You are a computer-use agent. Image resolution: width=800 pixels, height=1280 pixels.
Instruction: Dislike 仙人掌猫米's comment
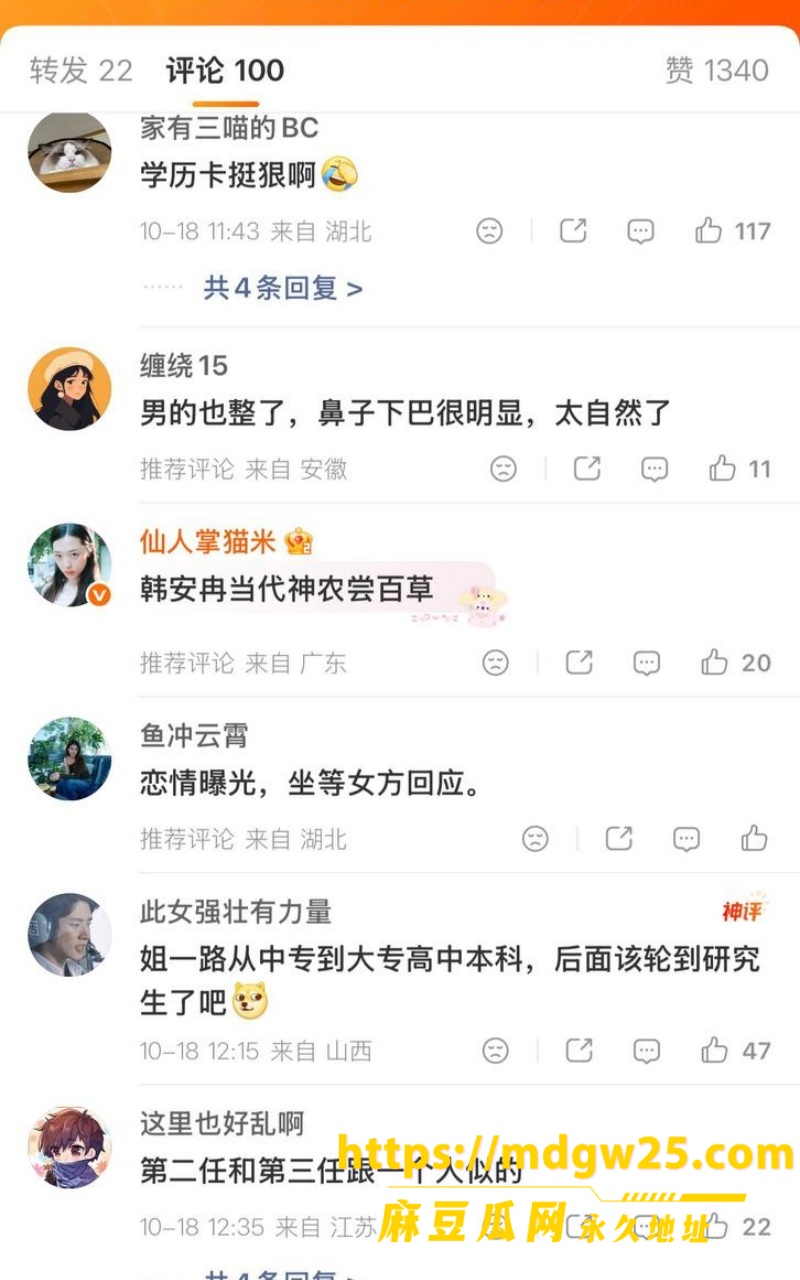coord(495,662)
